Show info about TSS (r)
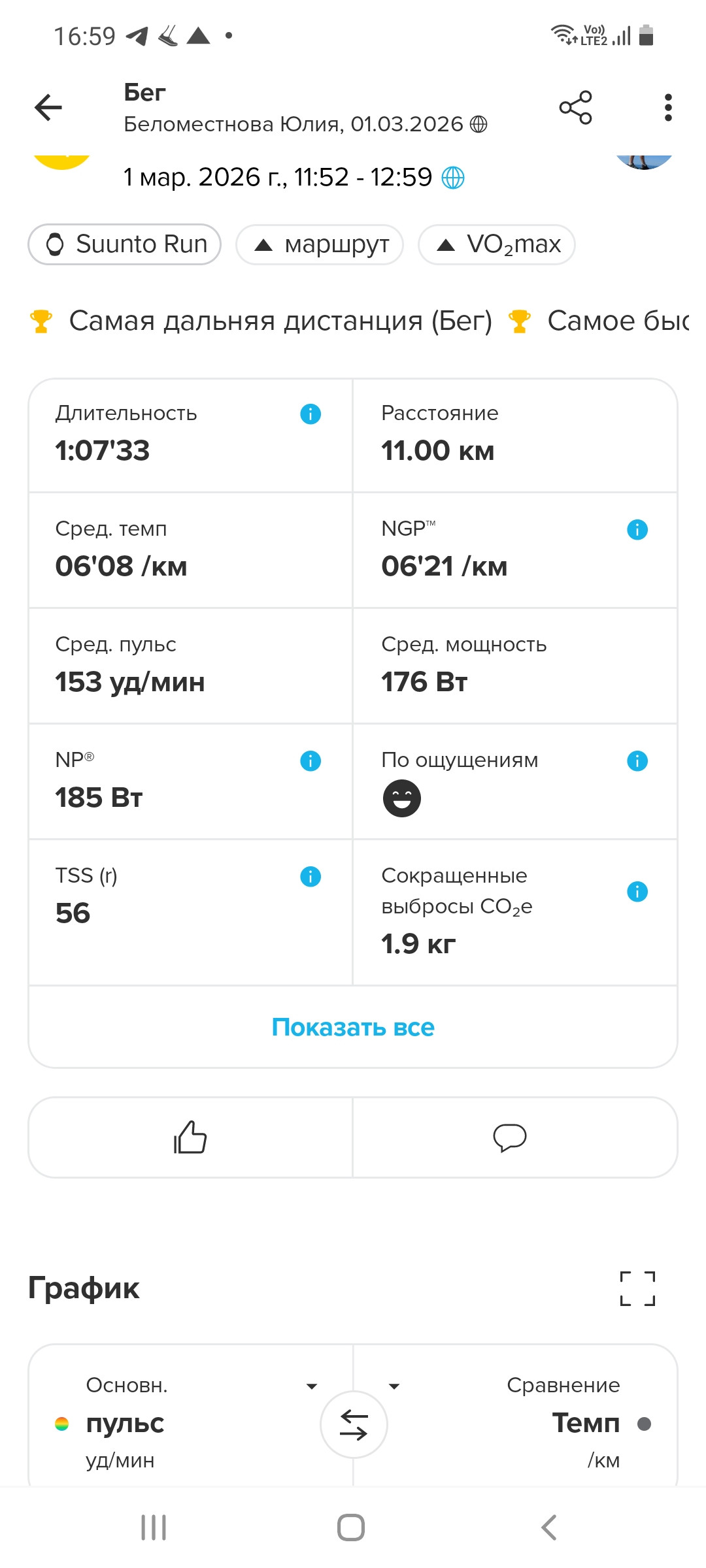Image resolution: width=706 pixels, height=1568 pixels. pos(311,876)
